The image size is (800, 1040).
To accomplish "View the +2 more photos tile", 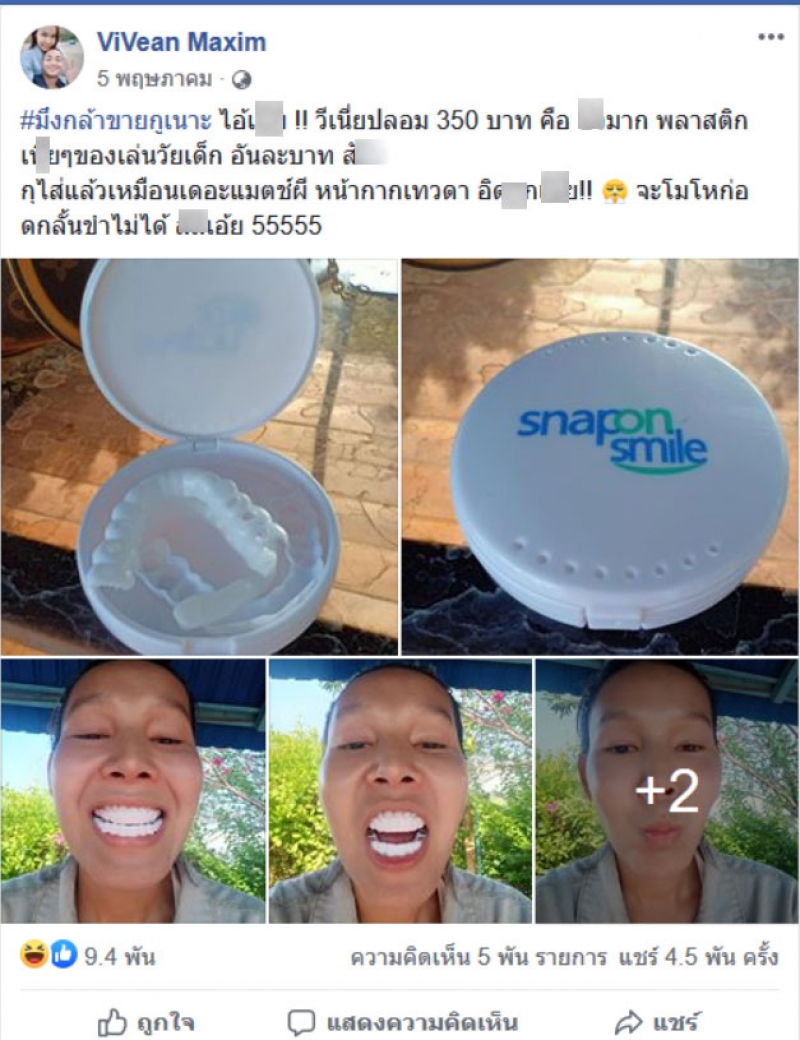I will pyautogui.click(x=667, y=790).
